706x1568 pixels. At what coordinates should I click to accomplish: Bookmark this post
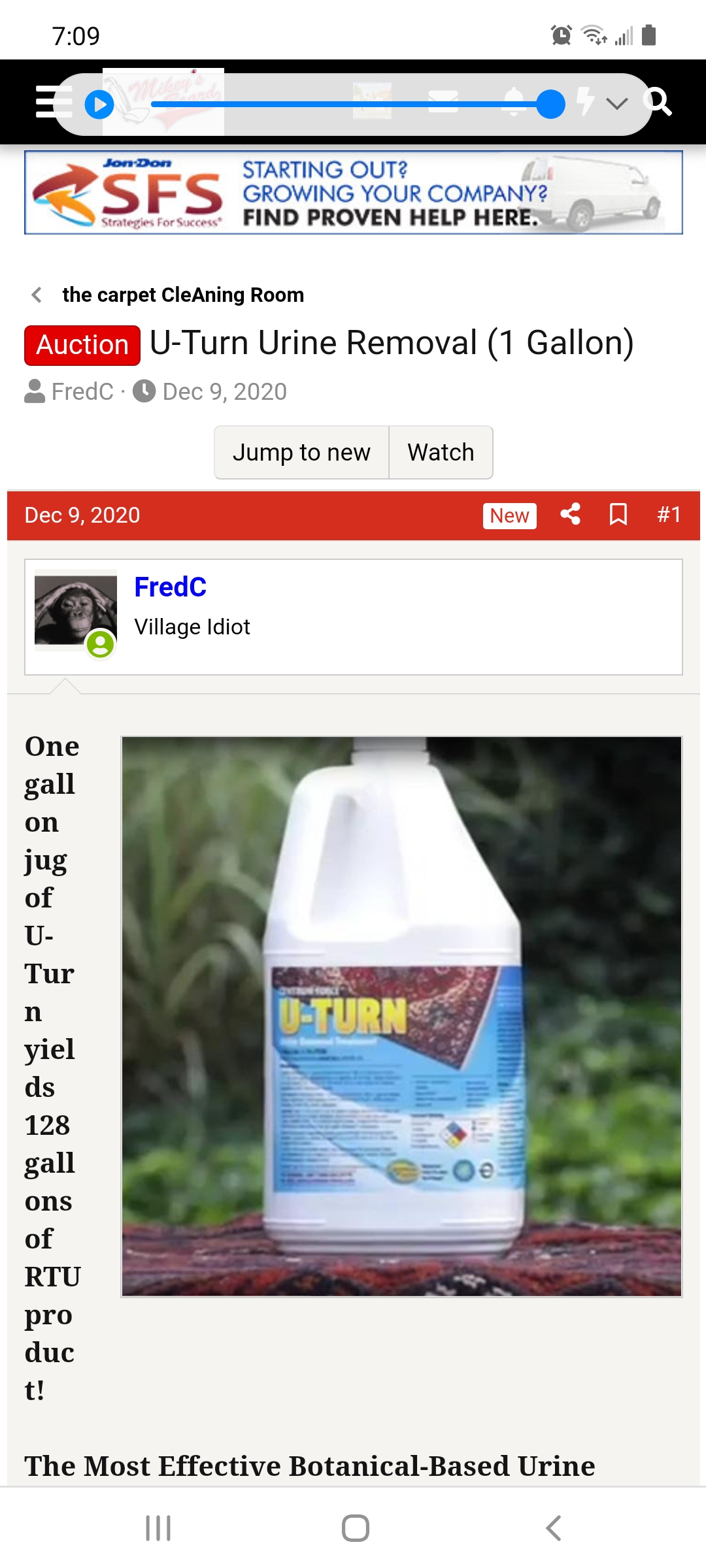(x=618, y=514)
